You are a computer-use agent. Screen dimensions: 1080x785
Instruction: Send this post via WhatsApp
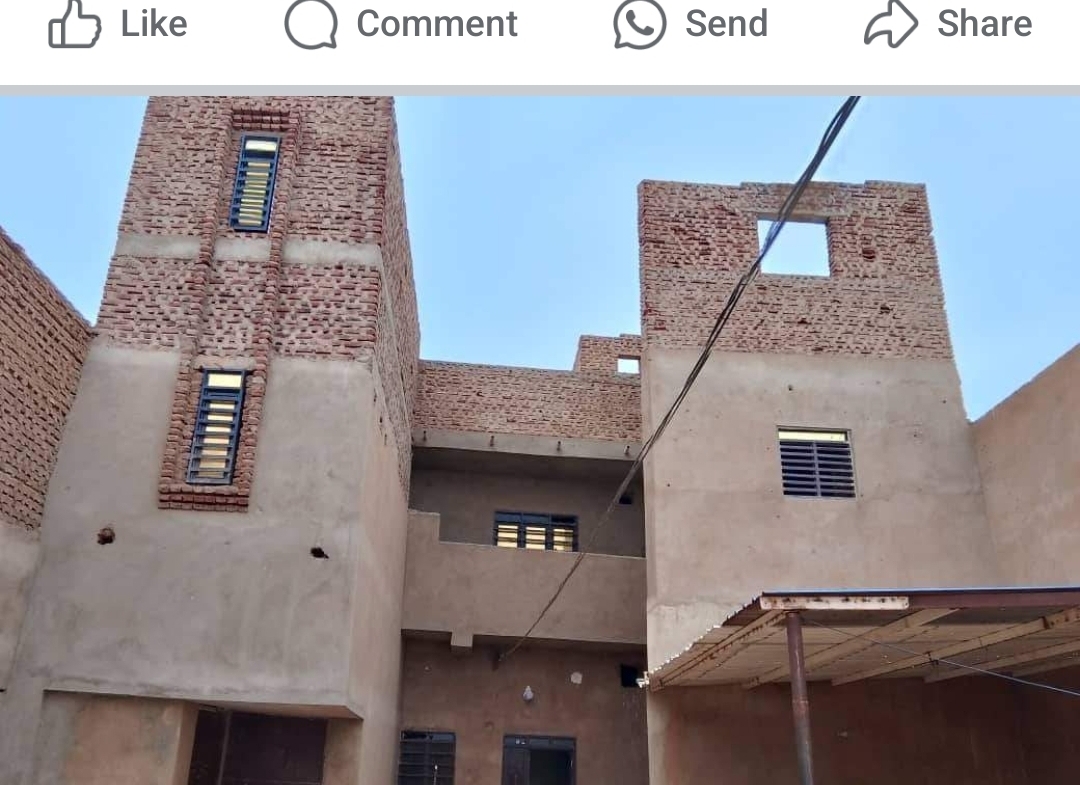[x=690, y=24]
